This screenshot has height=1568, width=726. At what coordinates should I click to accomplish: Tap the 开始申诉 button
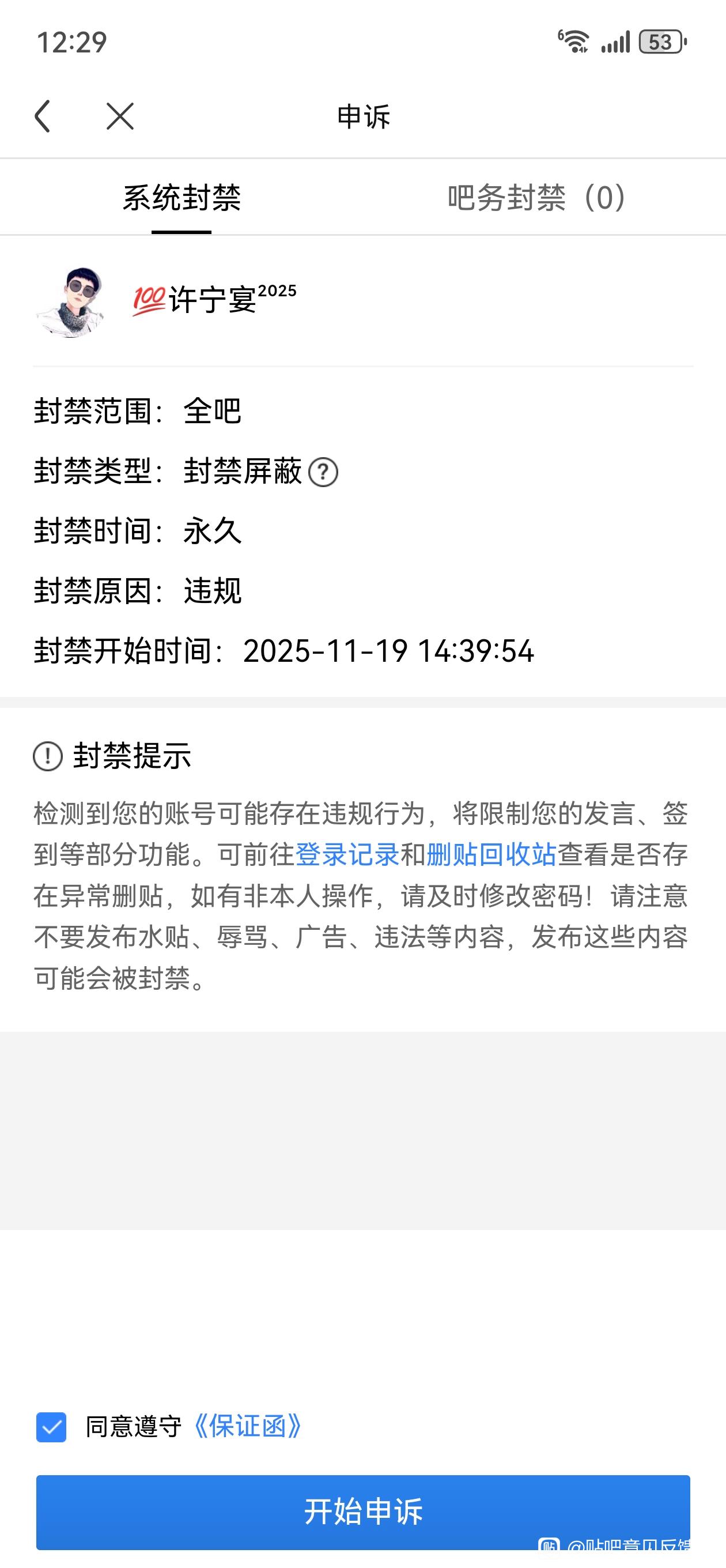click(362, 1512)
